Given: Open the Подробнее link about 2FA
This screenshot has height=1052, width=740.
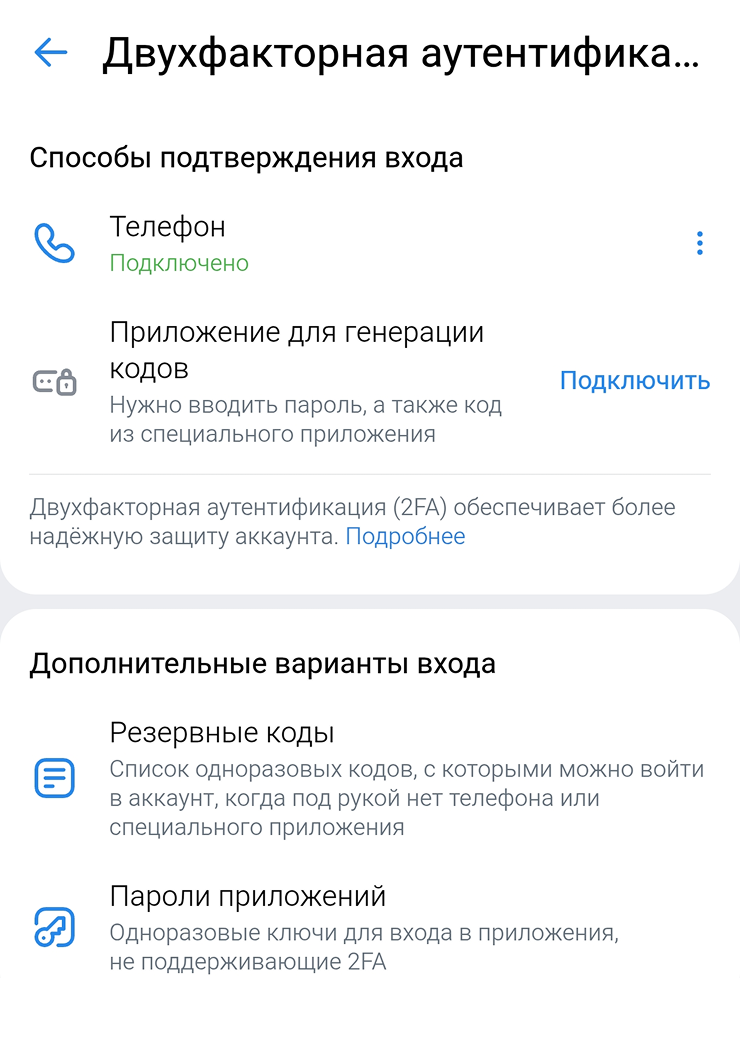Looking at the screenshot, I should (x=405, y=537).
